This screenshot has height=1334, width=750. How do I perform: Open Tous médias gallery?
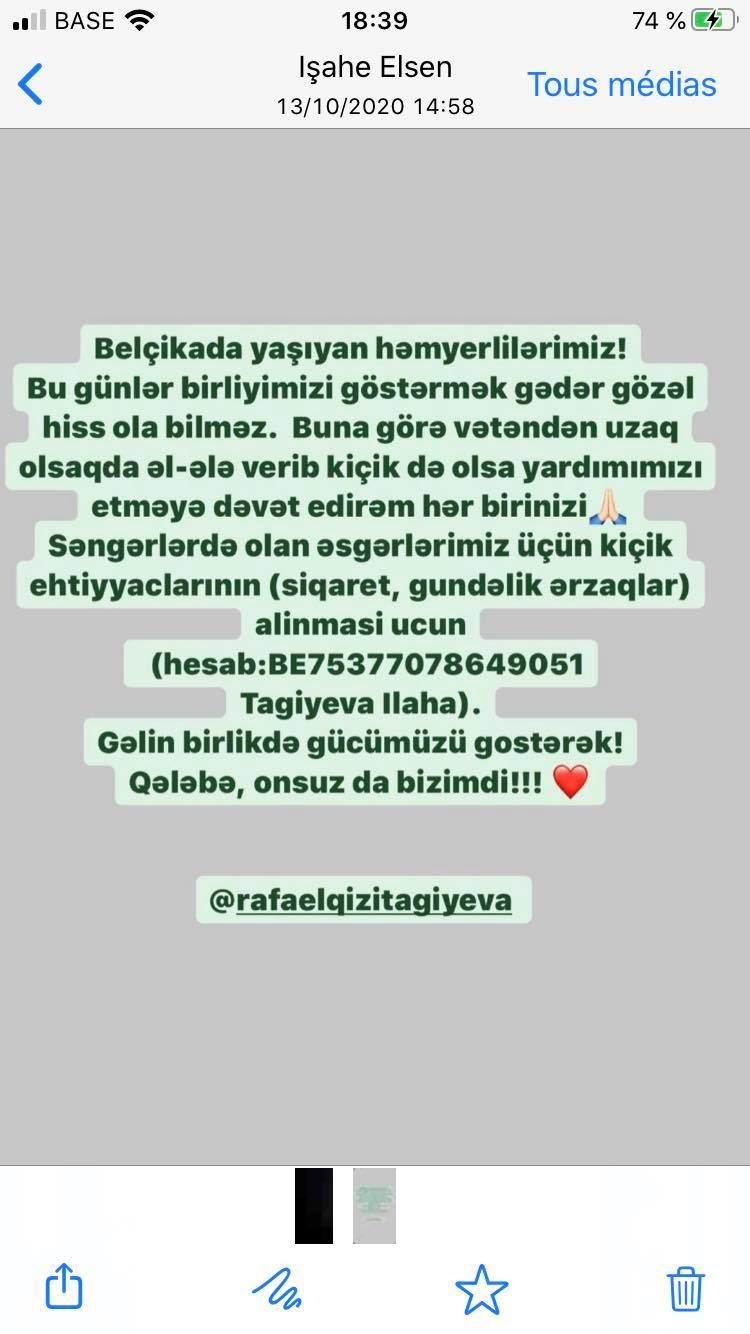coord(621,85)
